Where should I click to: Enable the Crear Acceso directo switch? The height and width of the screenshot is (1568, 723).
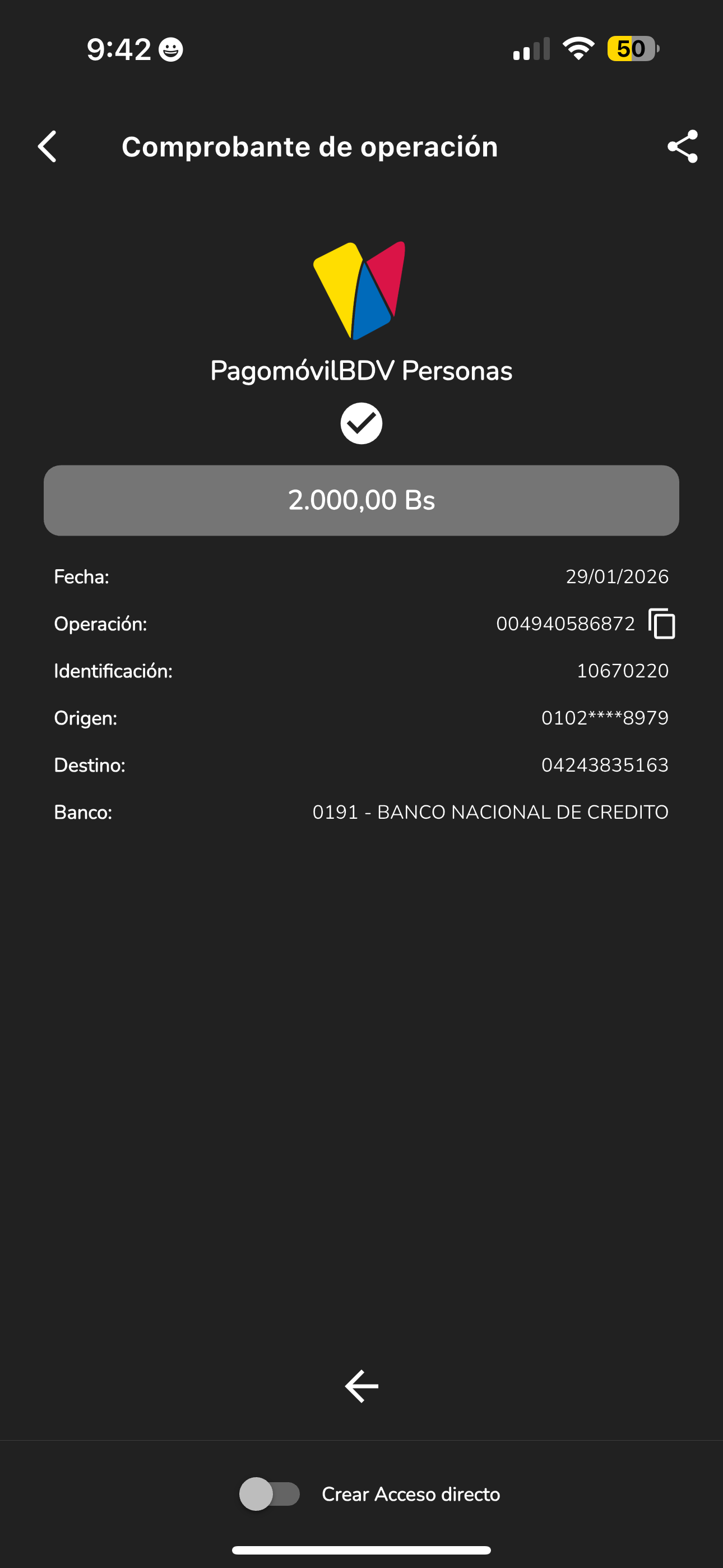[270, 1493]
